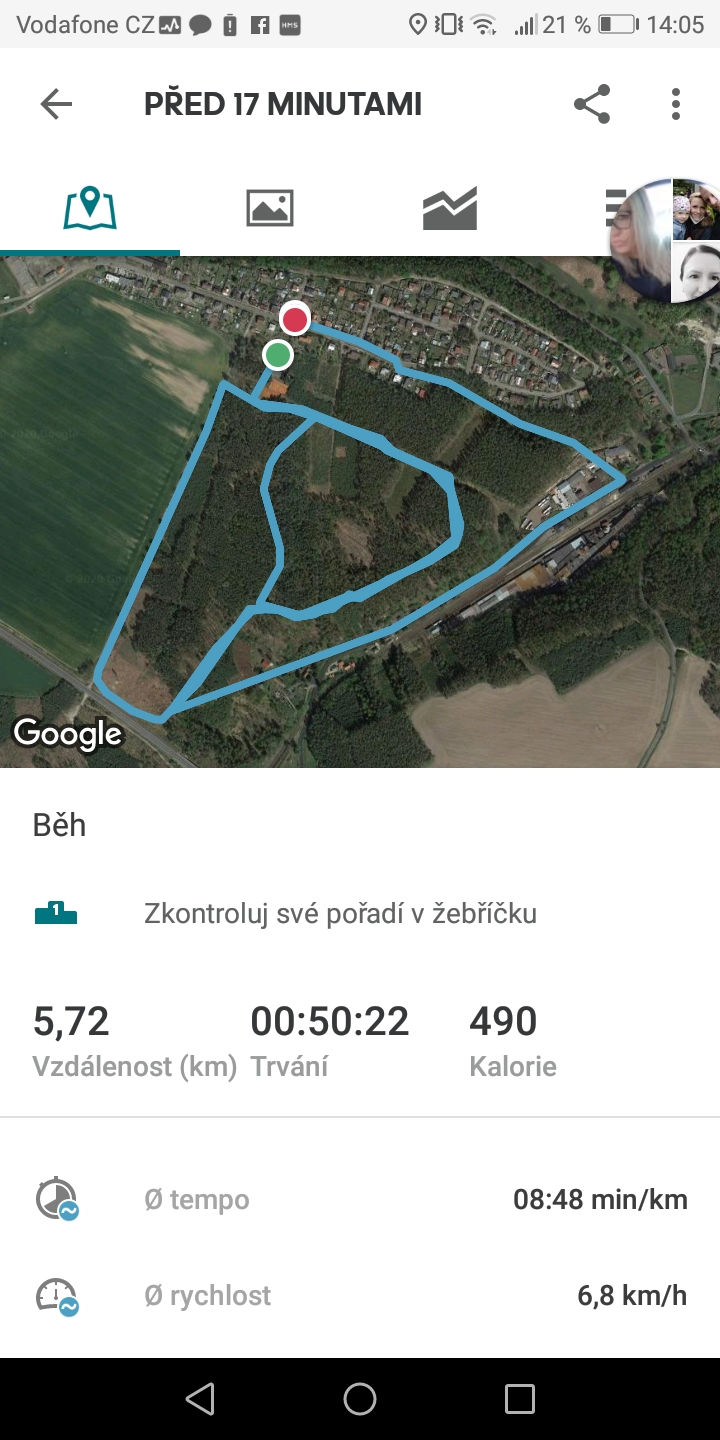
Task: Tap the system home button
Action: [x=360, y=1399]
